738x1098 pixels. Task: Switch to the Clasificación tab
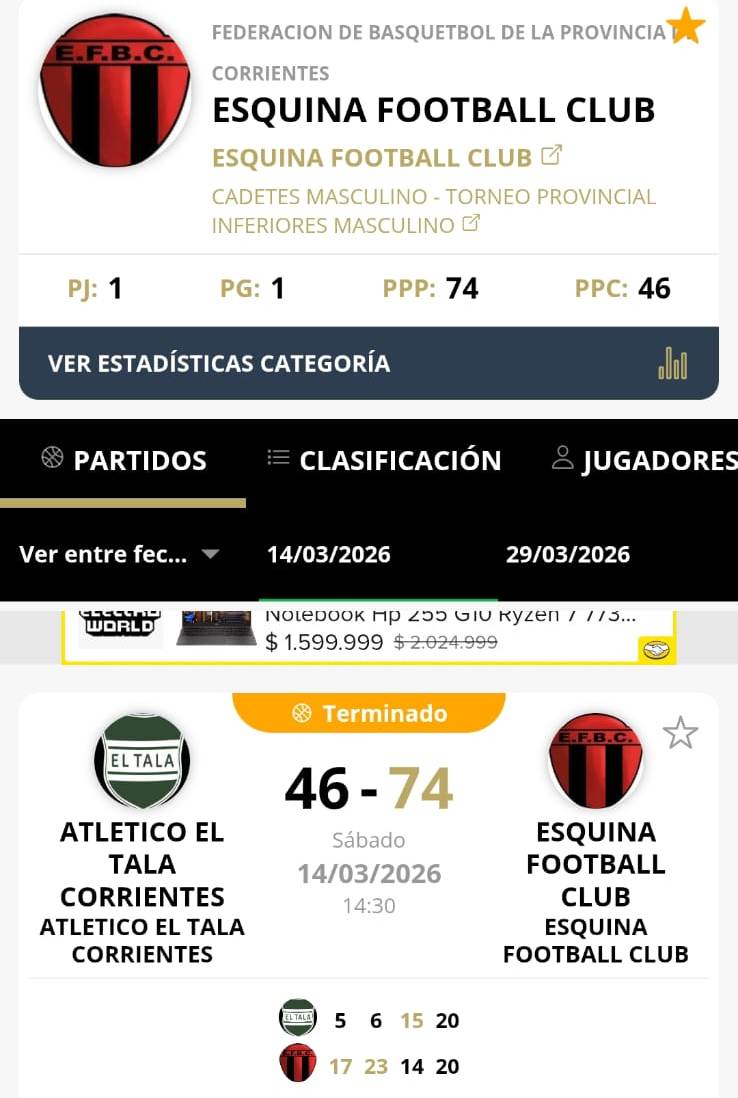coord(385,460)
